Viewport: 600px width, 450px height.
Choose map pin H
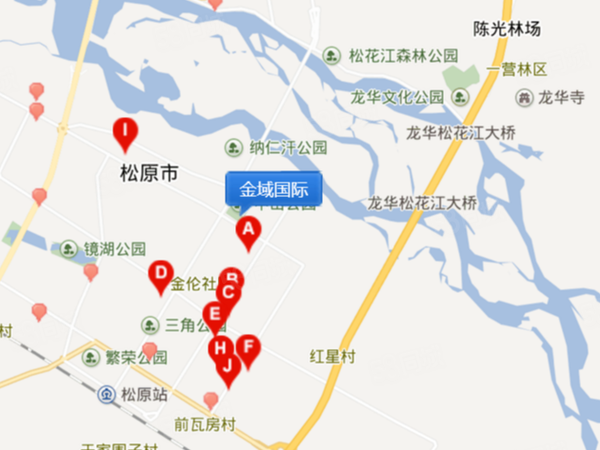[218, 348]
